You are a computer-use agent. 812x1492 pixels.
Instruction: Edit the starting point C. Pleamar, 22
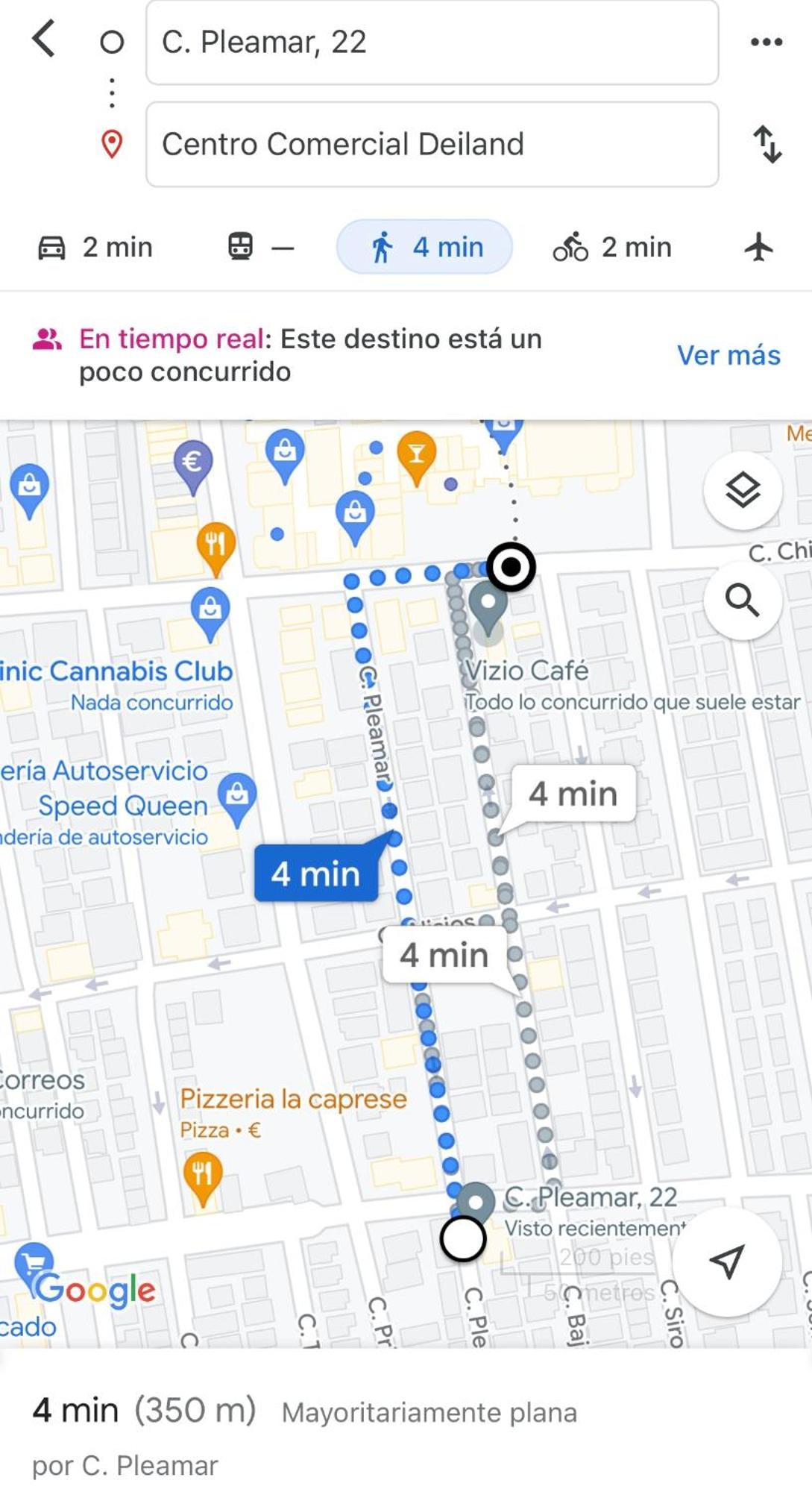(432, 43)
